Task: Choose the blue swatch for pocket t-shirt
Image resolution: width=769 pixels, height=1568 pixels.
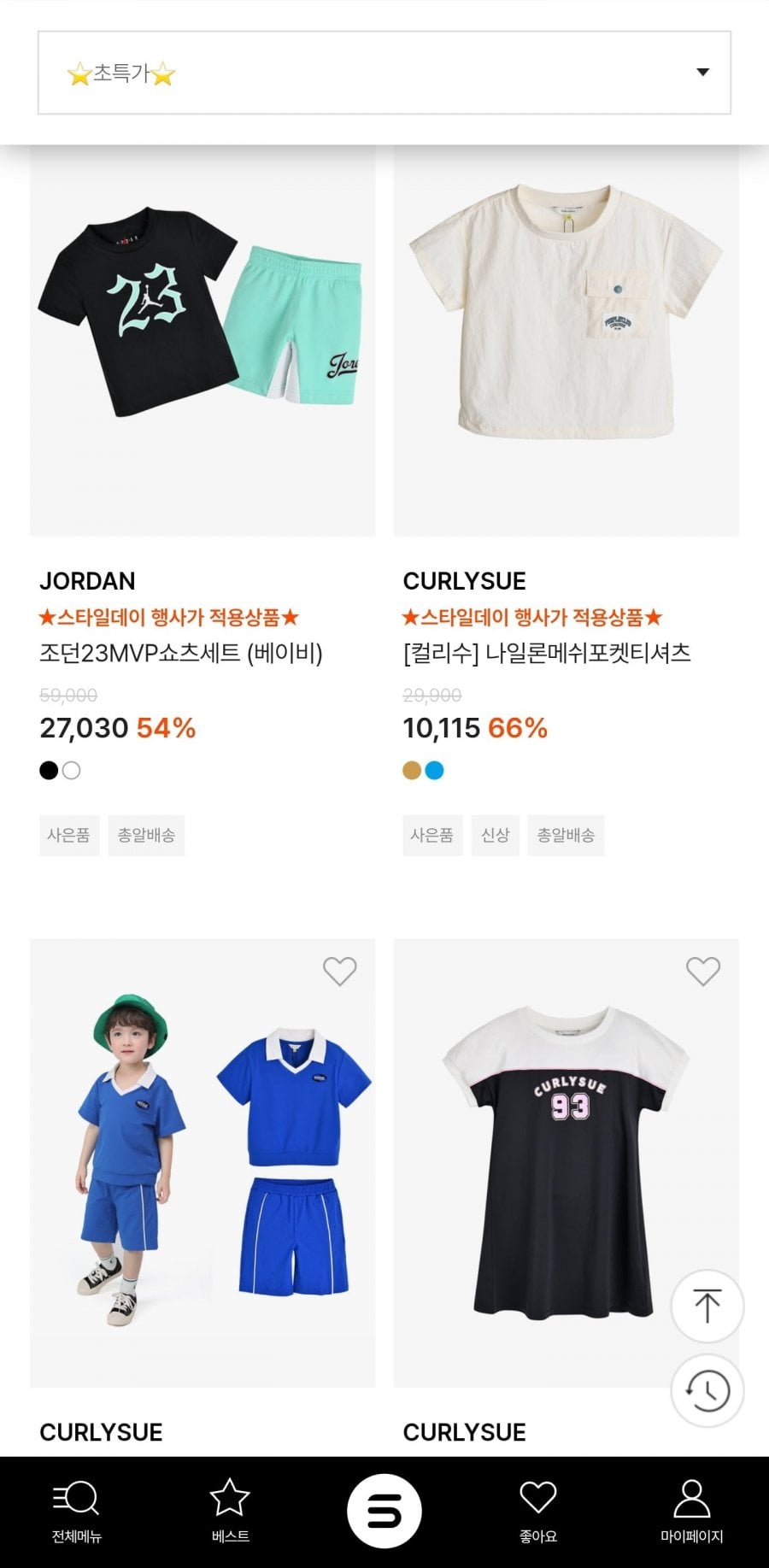Action: [435, 771]
